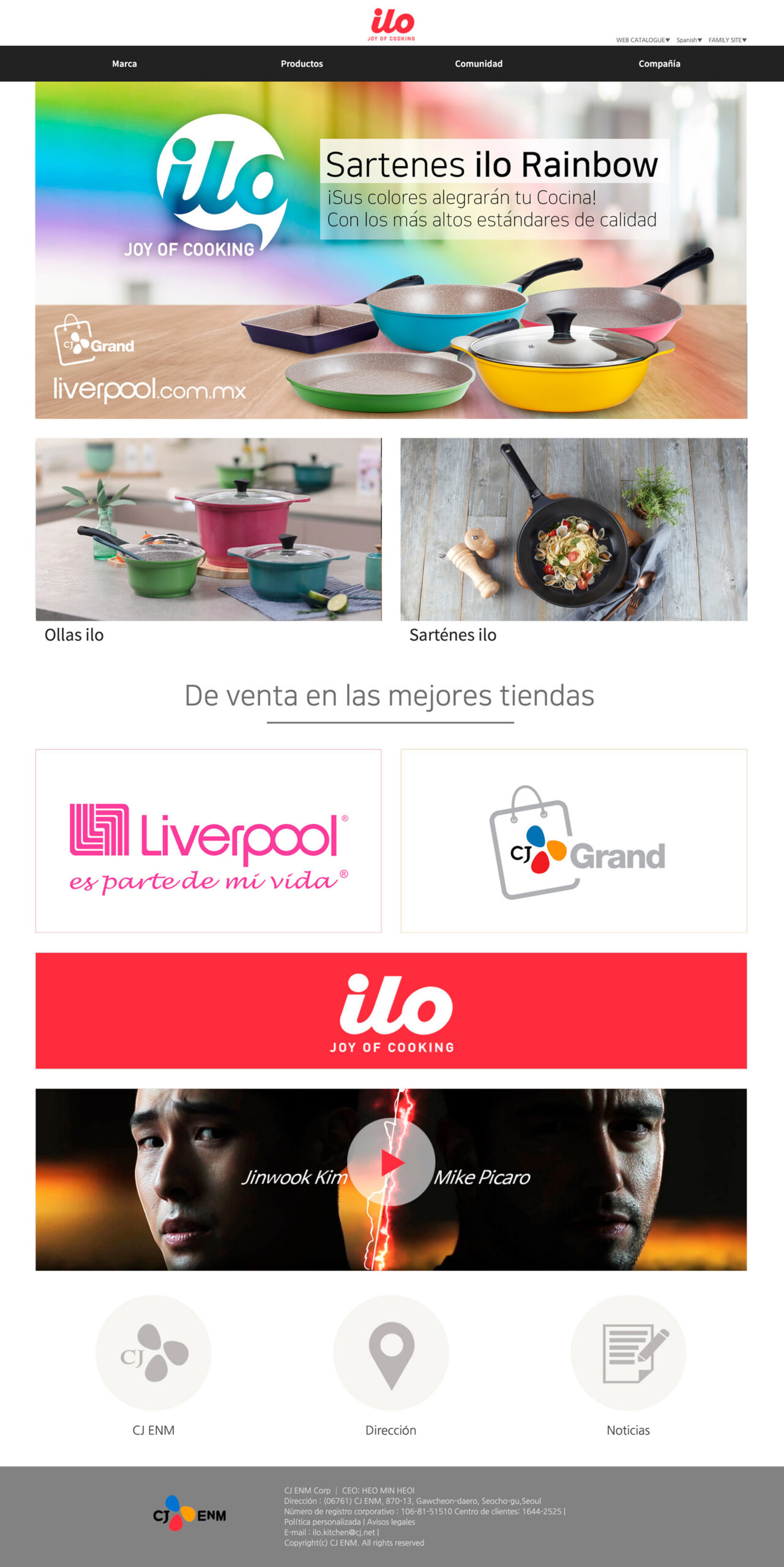
Task: Open the Spanish language dropdown
Action: coord(689,40)
